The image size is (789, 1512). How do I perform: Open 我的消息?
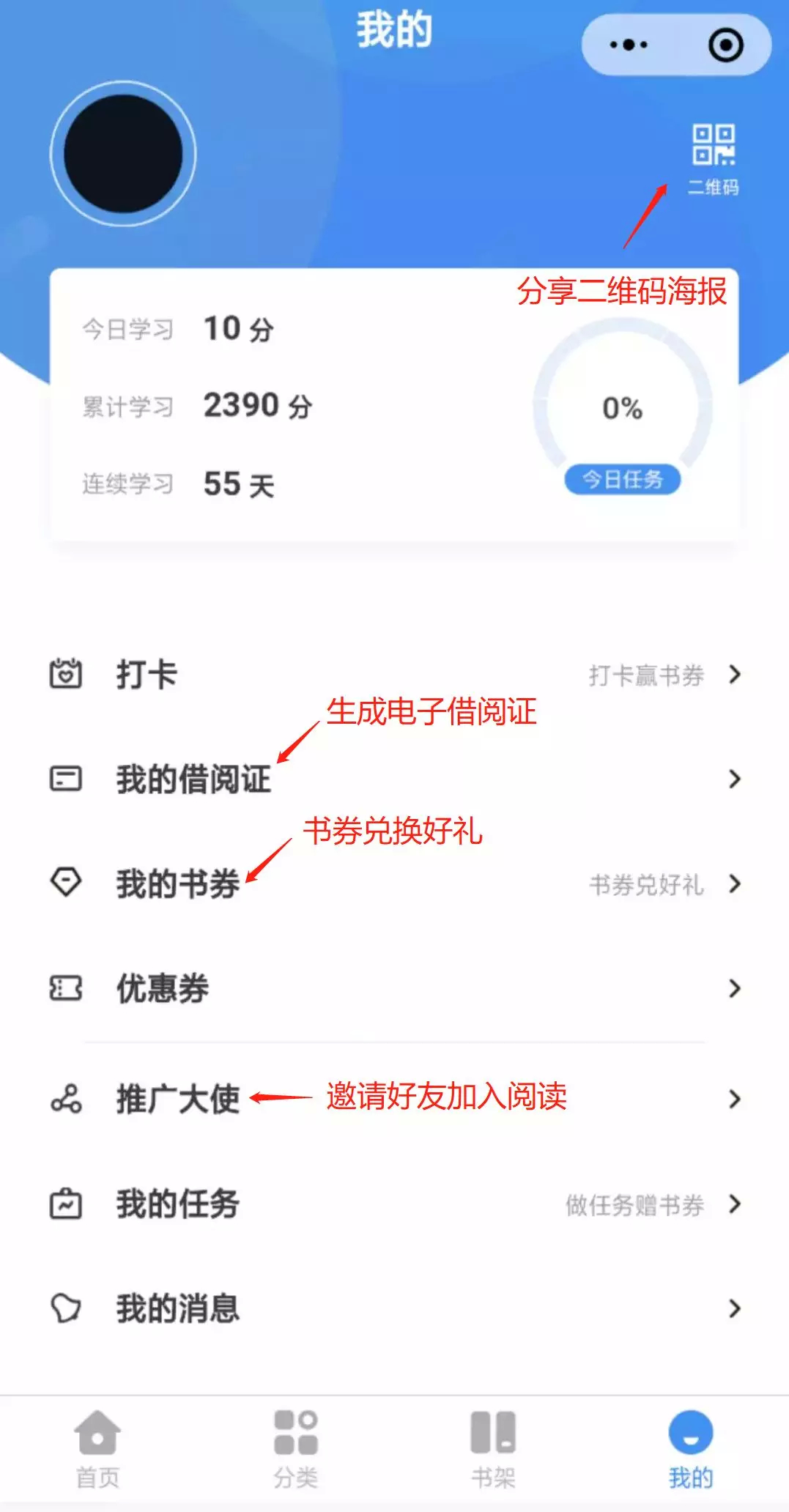coord(394,1308)
